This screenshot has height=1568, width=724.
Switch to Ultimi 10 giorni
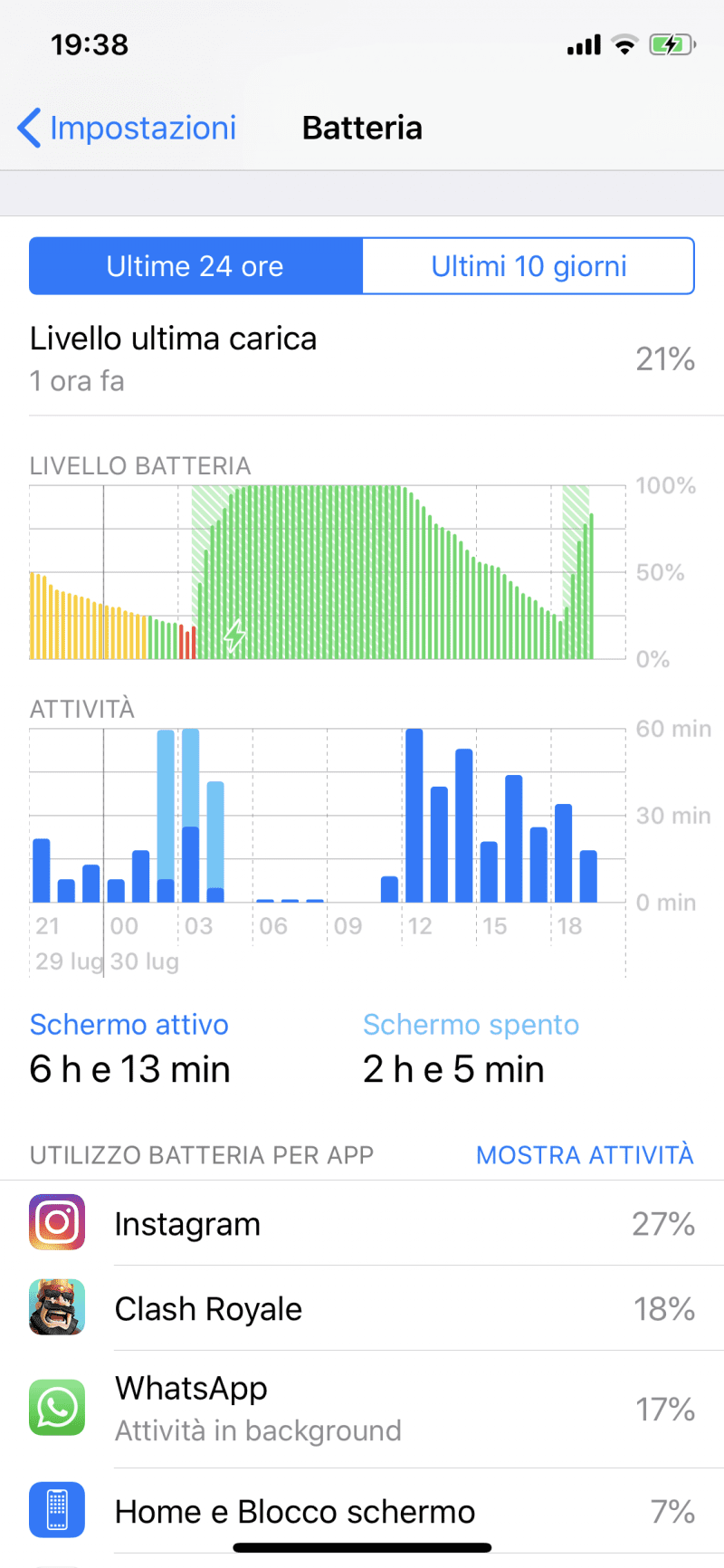point(529,266)
